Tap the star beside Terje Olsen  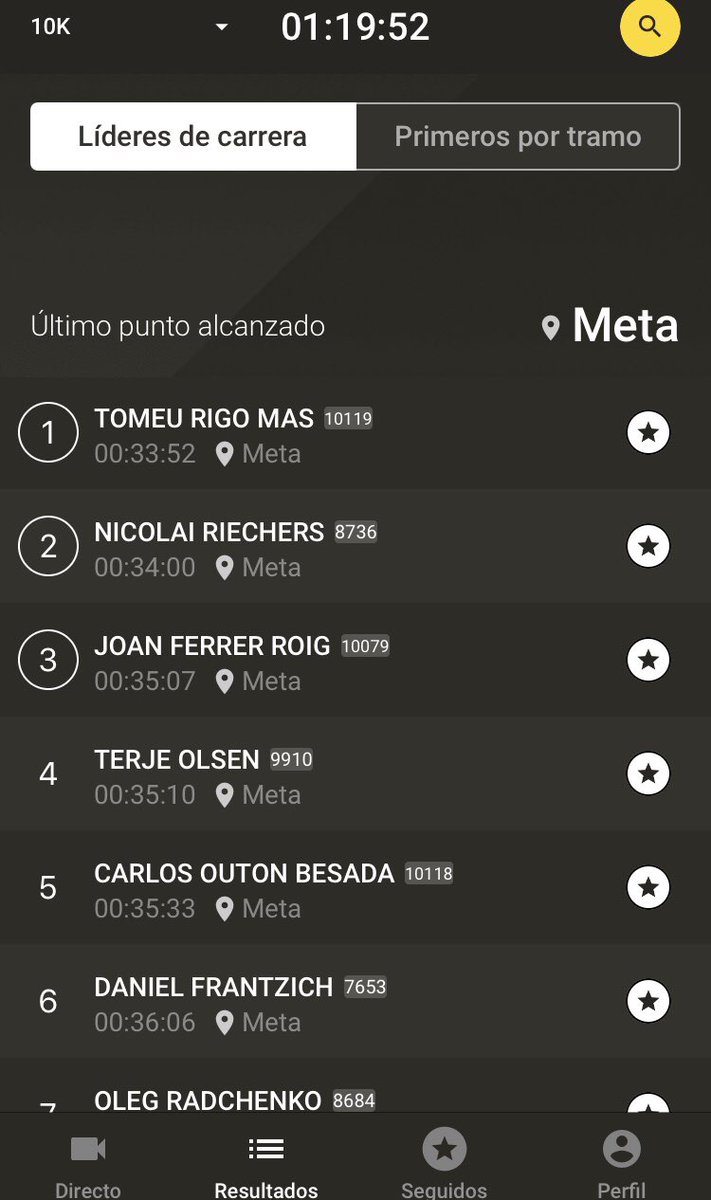click(x=648, y=773)
